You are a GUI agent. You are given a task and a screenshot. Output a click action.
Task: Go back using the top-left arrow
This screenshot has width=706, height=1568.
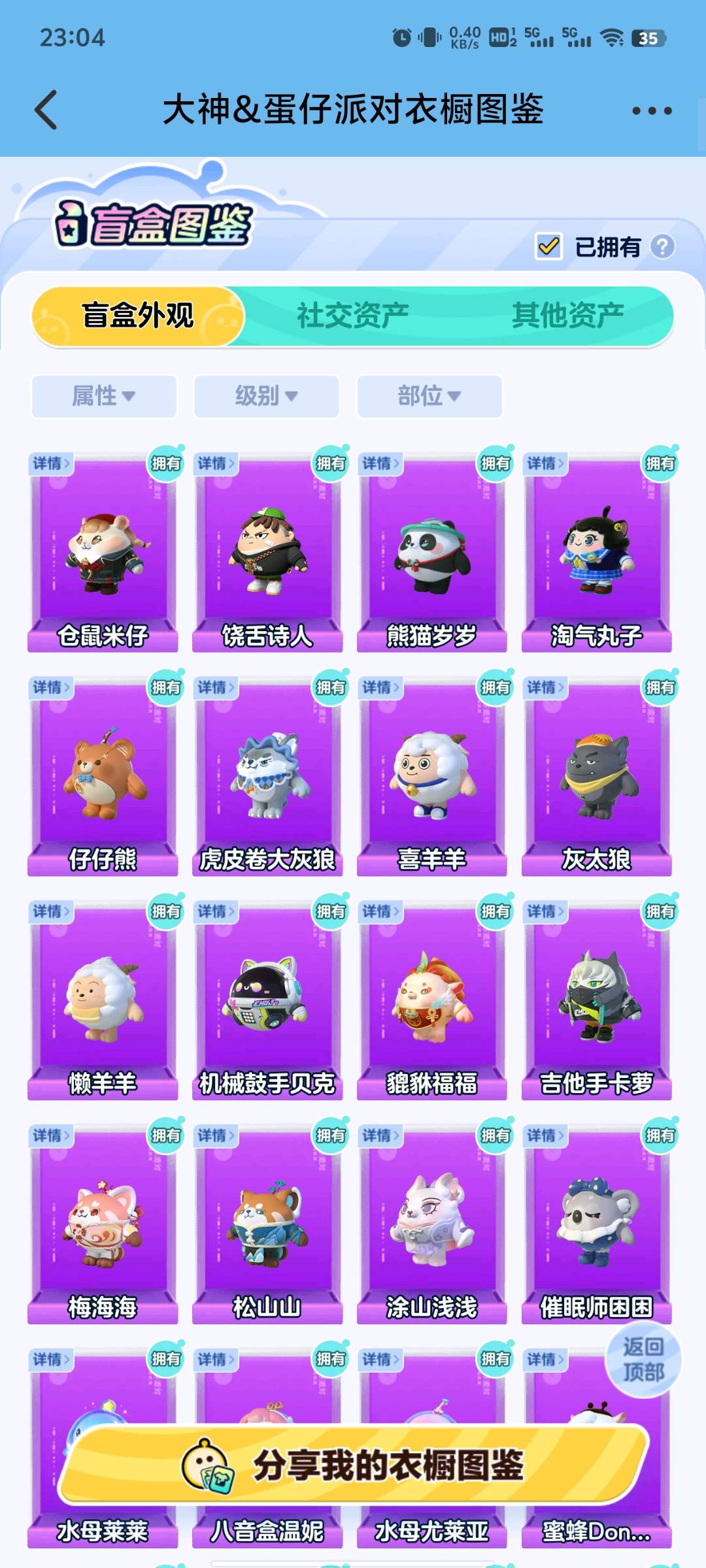[x=47, y=110]
